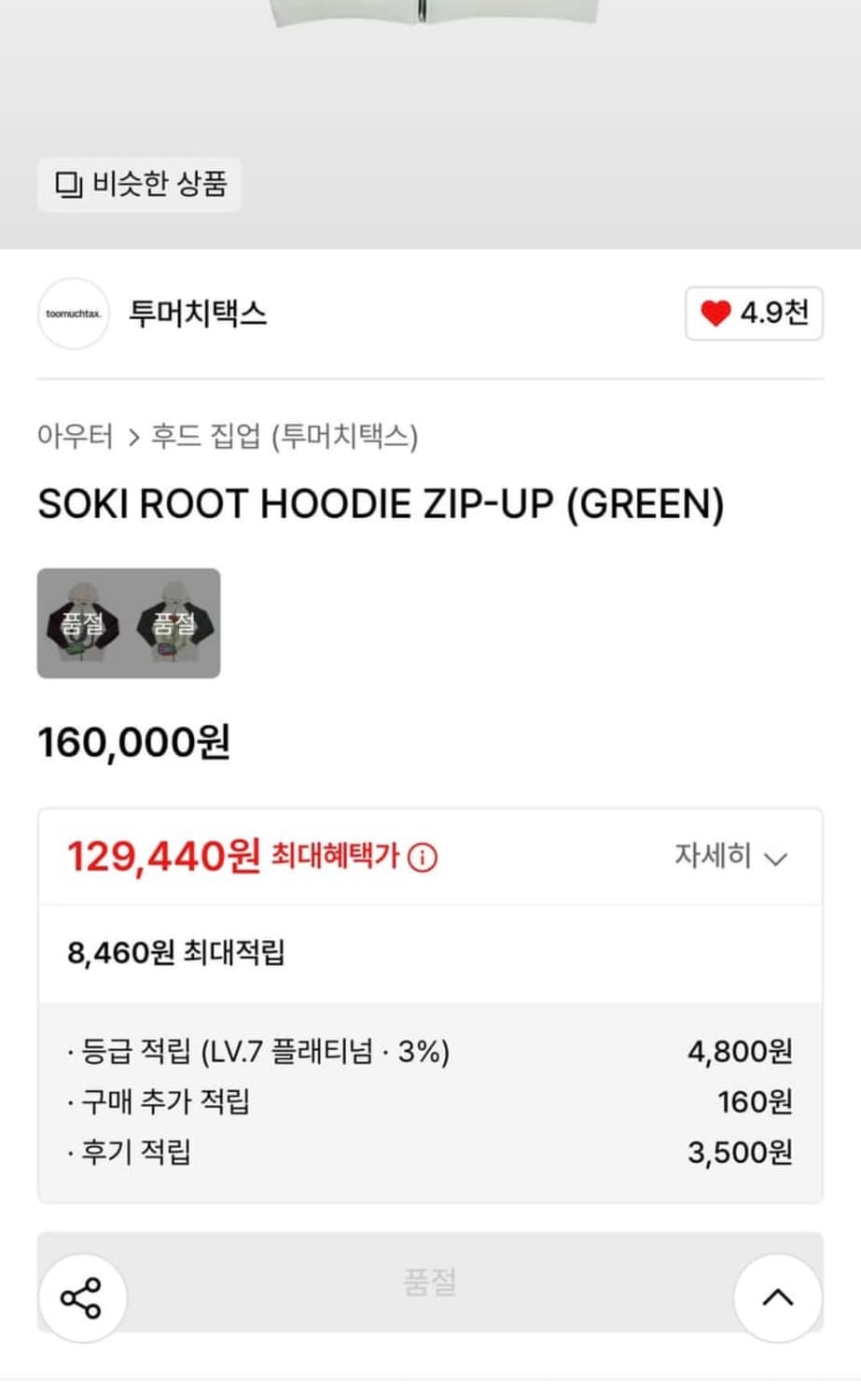Open the toomuchtax brand logo circle
This screenshot has width=861, height=1400.
tap(73, 314)
